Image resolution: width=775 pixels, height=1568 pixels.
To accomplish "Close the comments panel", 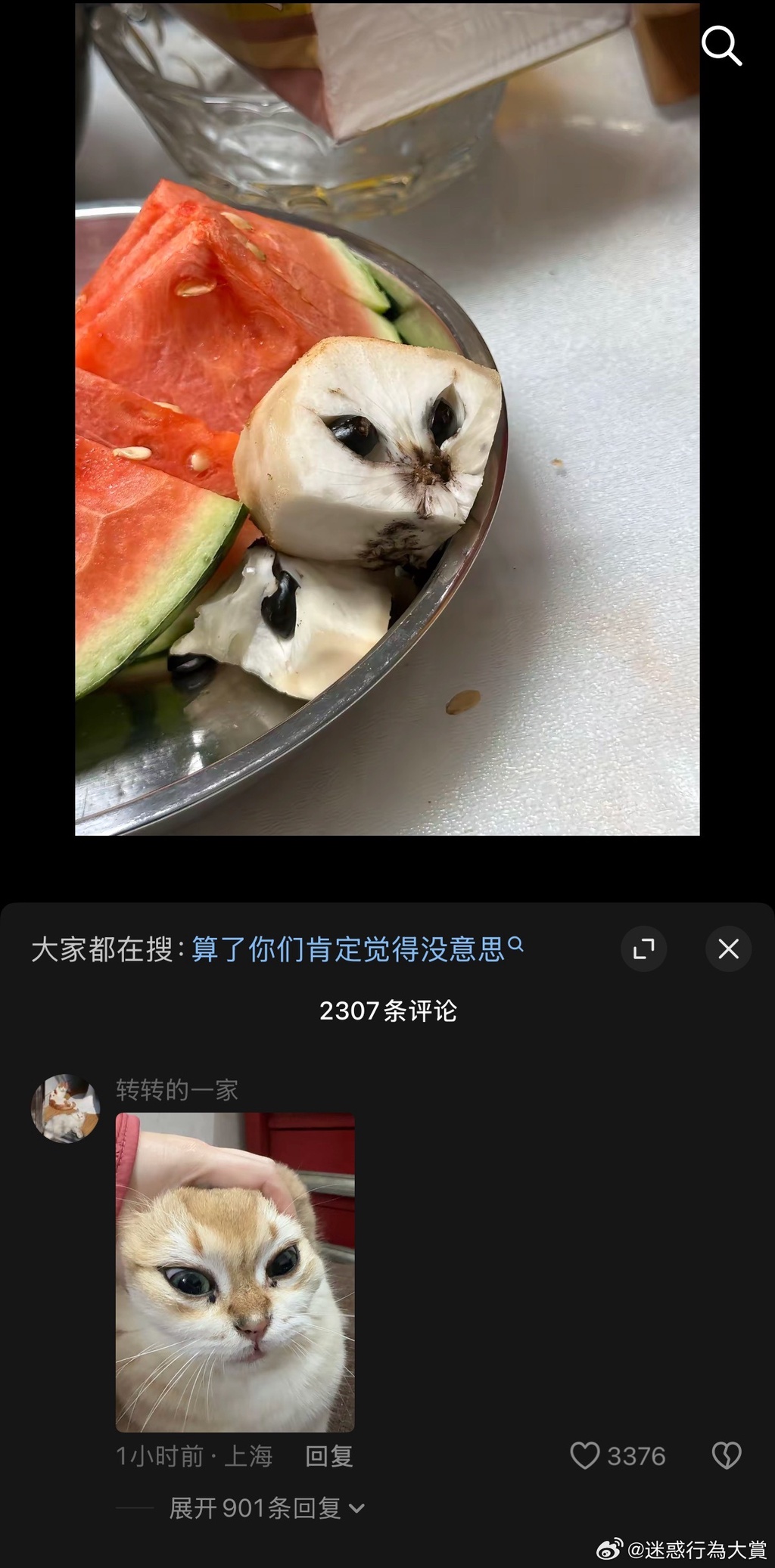I will pyautogui.click(x=728, y=949).
